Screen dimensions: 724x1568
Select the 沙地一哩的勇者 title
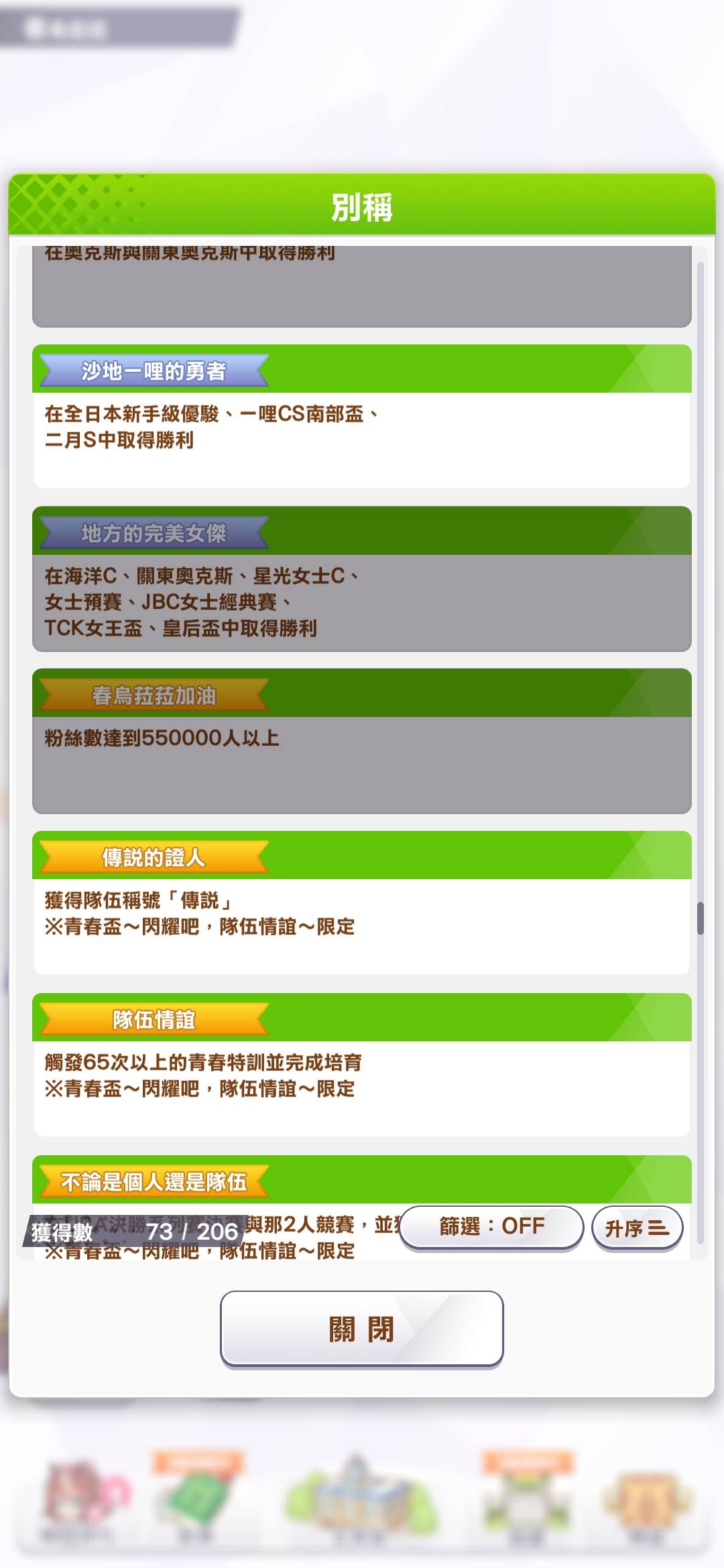click(362, 416)
